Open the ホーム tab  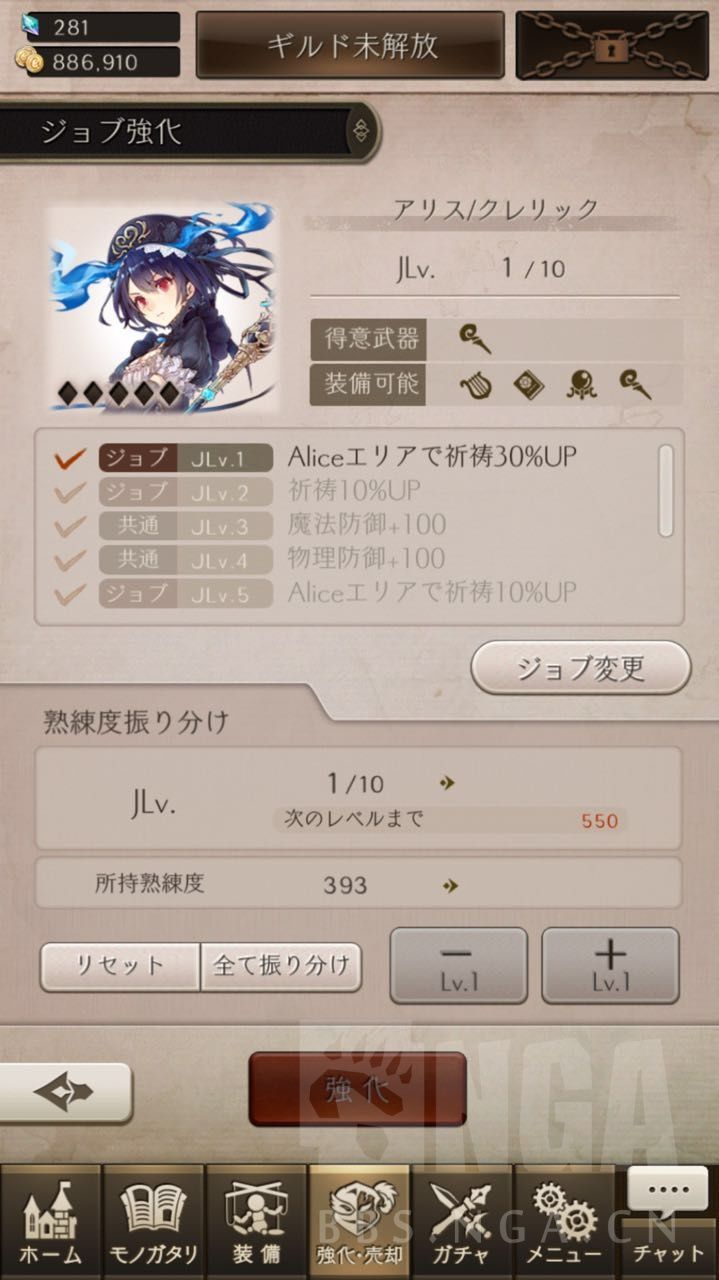click(50, 1222)
